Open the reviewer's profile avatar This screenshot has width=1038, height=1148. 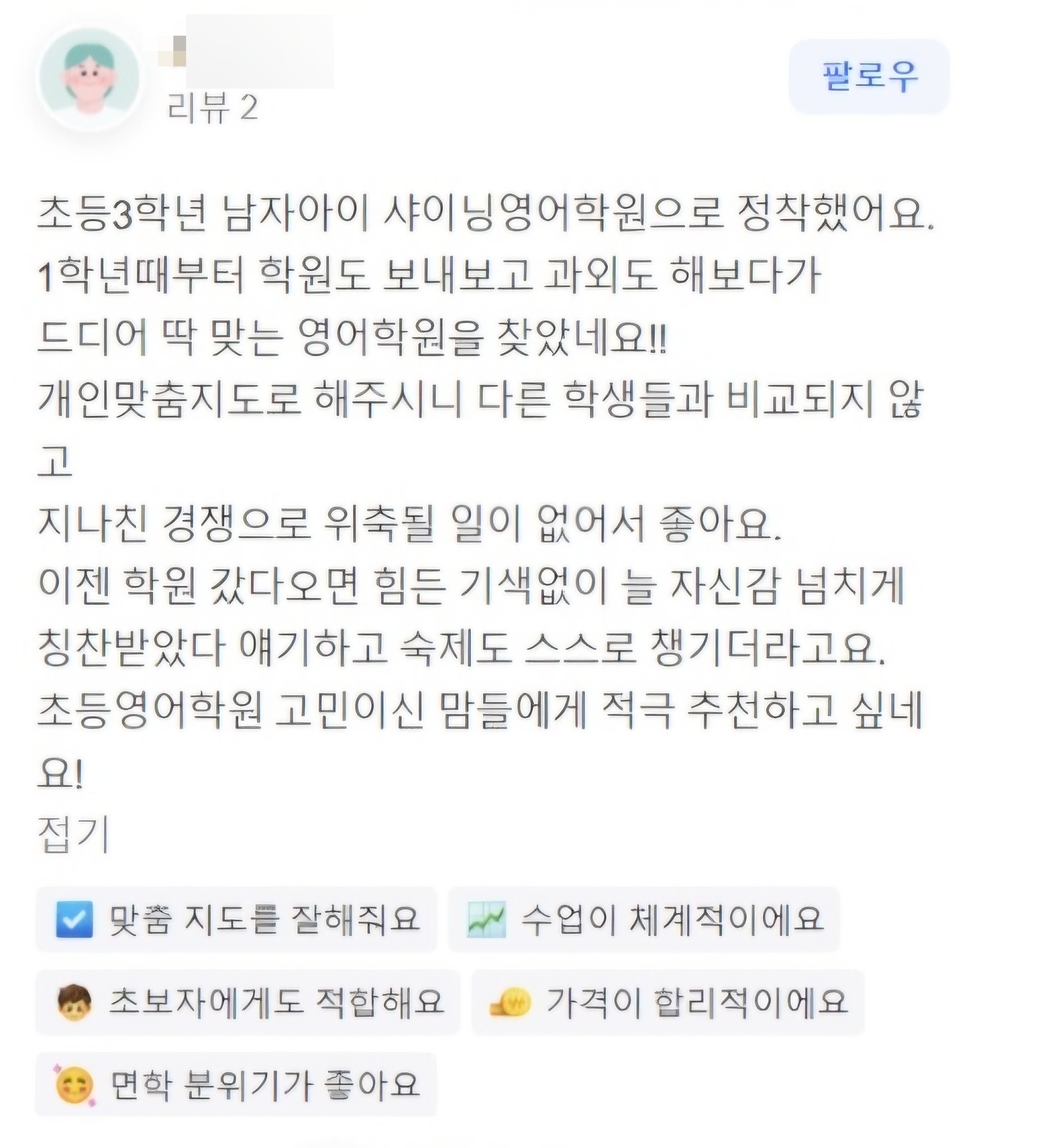(x=88, y=79)
